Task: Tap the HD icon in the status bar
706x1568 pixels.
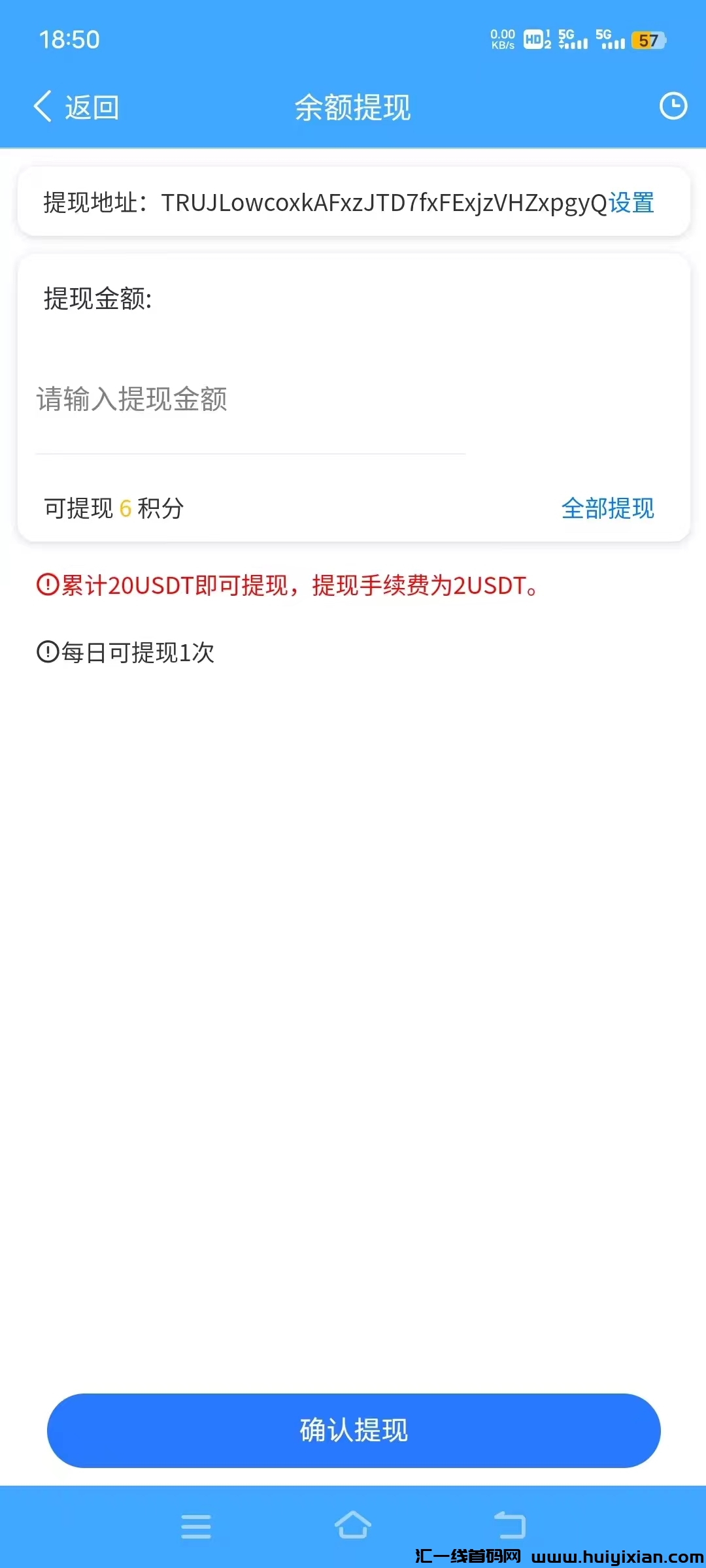Action: tap(535, 41)
